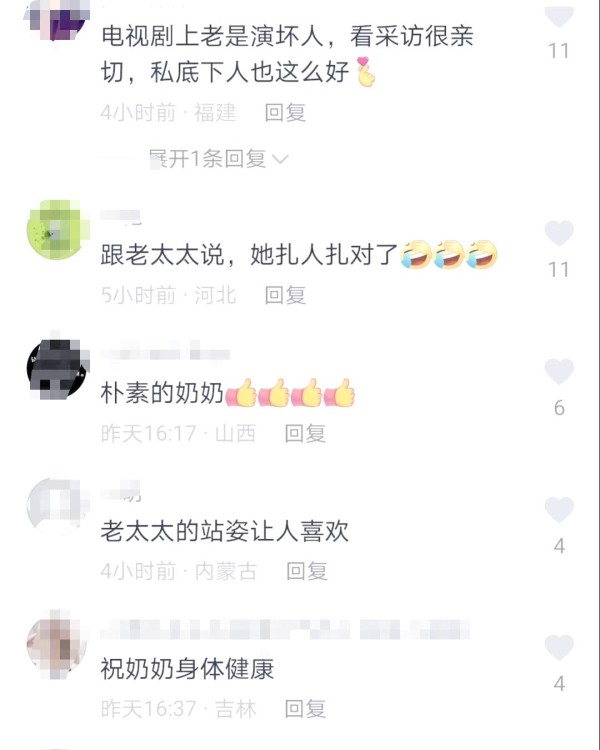600x750 pixels.
Task: Reply to the 河北 comment
Action: coord(285,294)
